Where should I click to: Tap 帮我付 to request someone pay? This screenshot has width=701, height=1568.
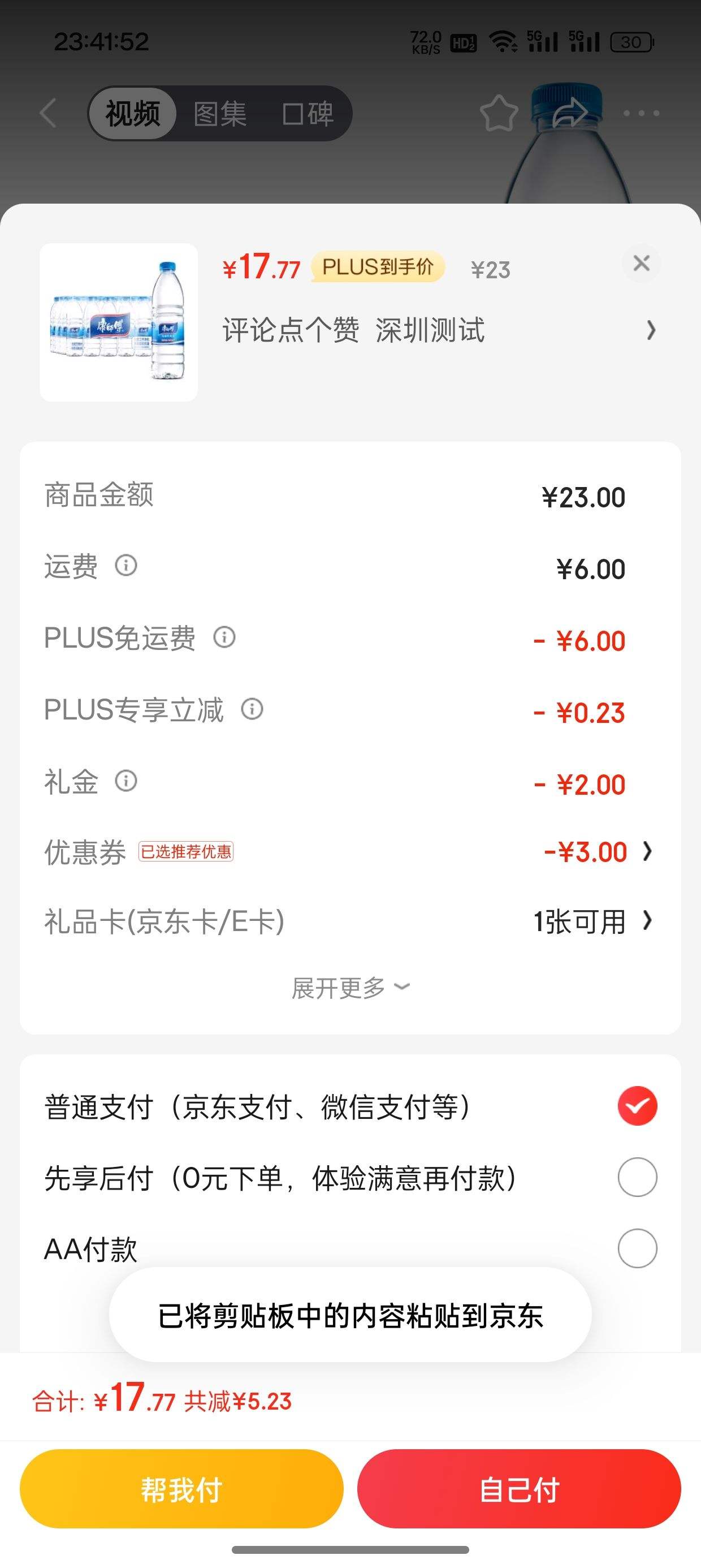point(181,1489)
